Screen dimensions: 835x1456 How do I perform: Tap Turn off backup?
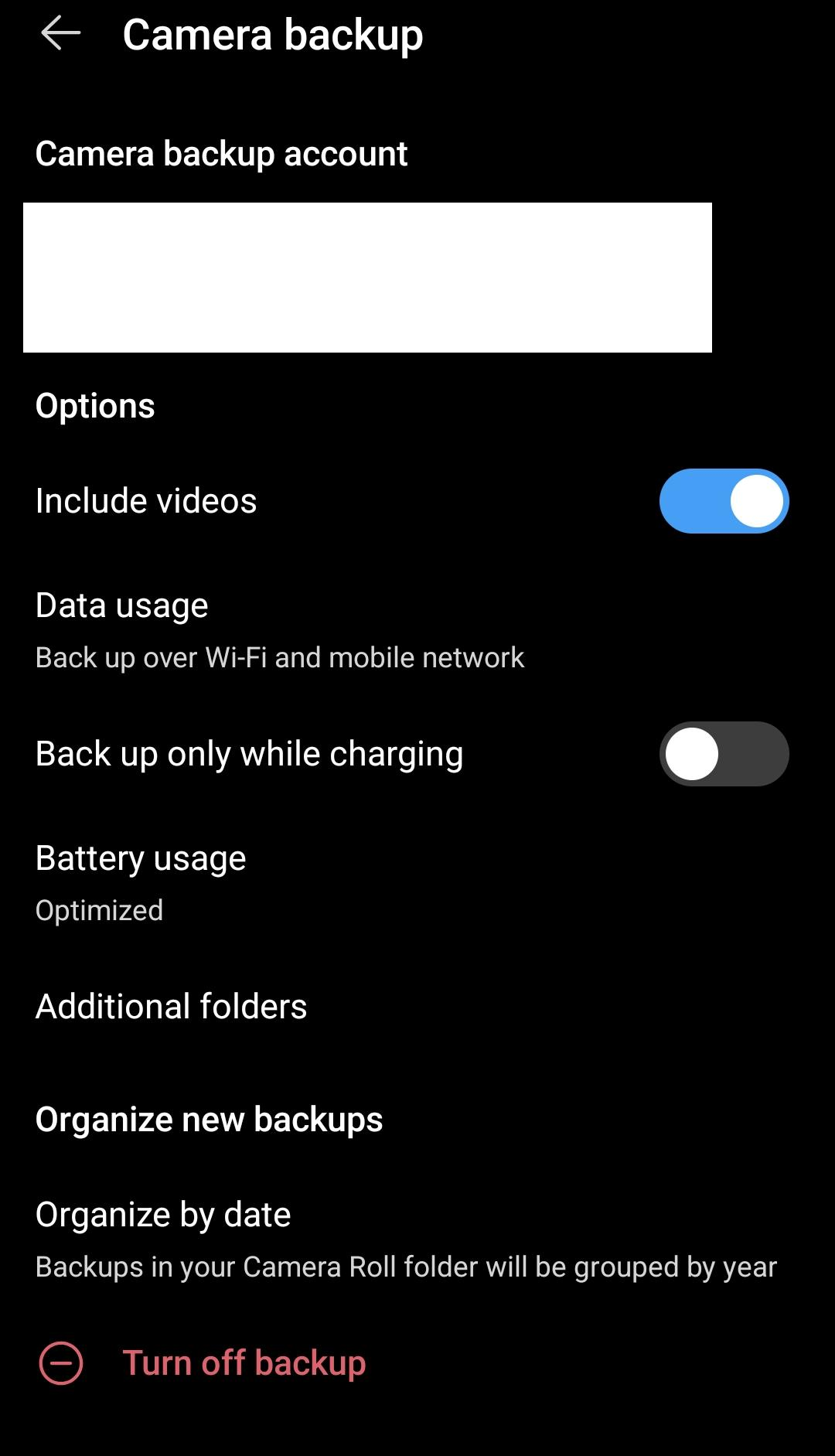(x=243, y=1362)
